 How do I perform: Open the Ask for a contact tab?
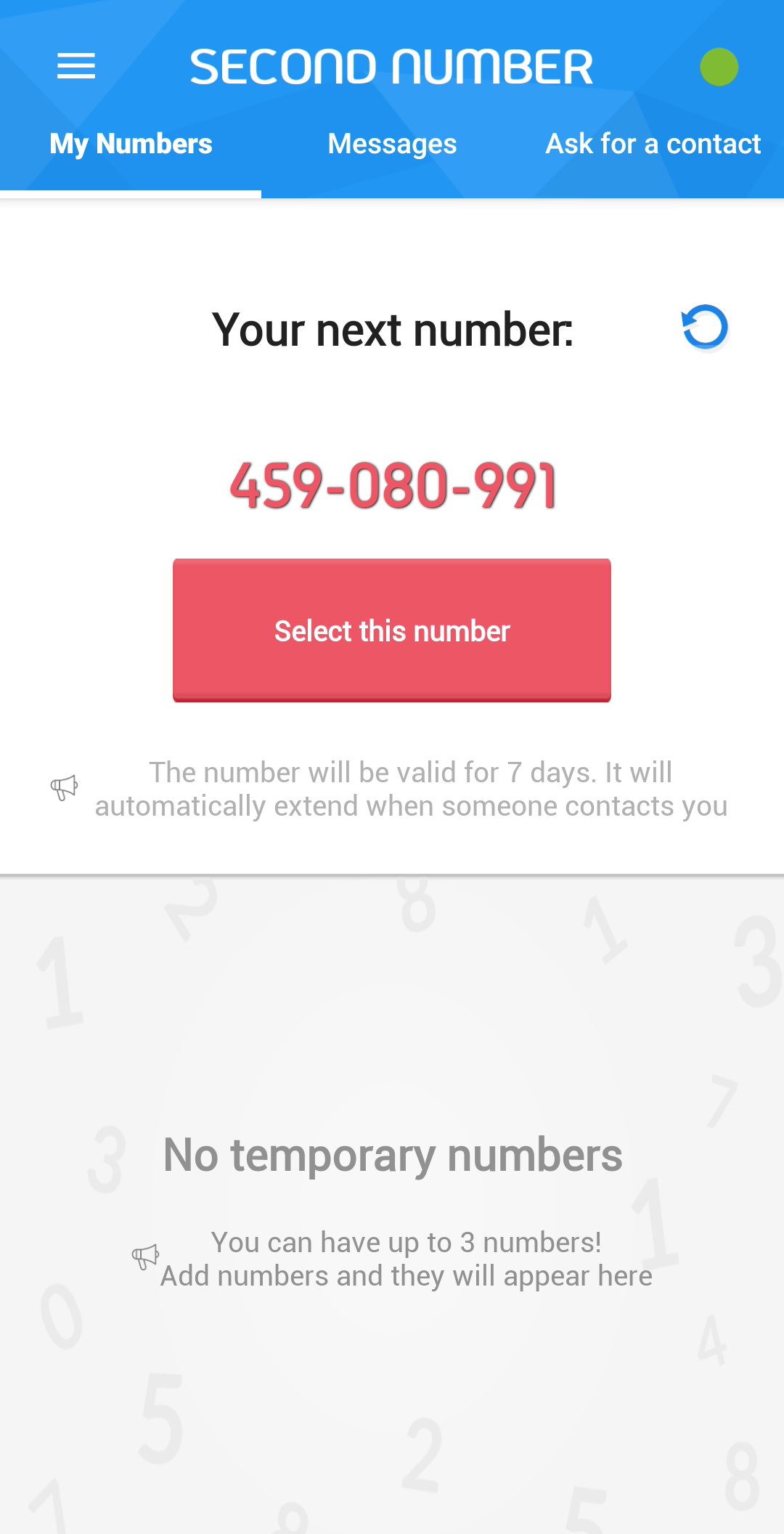click(653, 144)
